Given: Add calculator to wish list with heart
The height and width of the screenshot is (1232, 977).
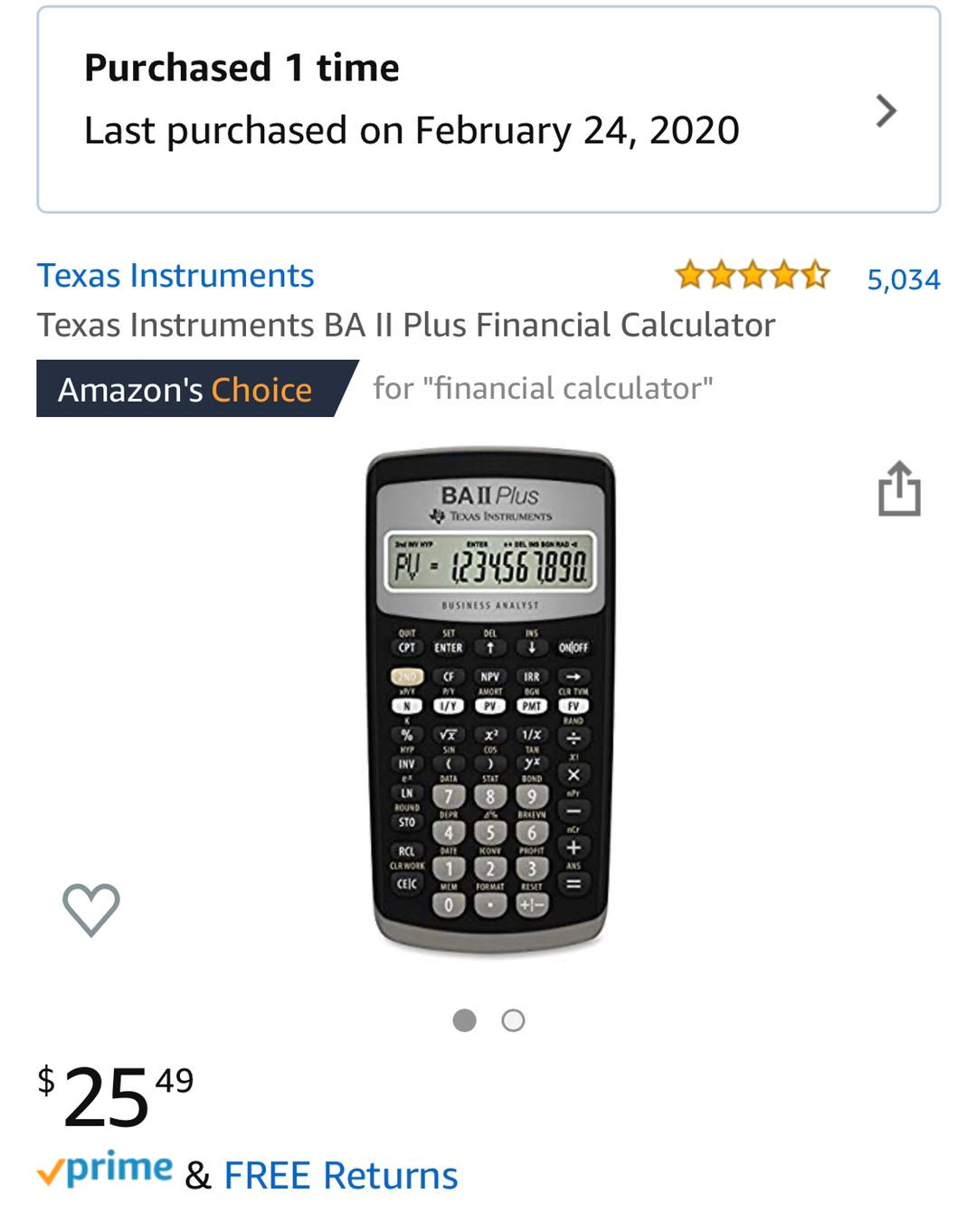Looking at the screenshot, I should [x=91, y=908].
